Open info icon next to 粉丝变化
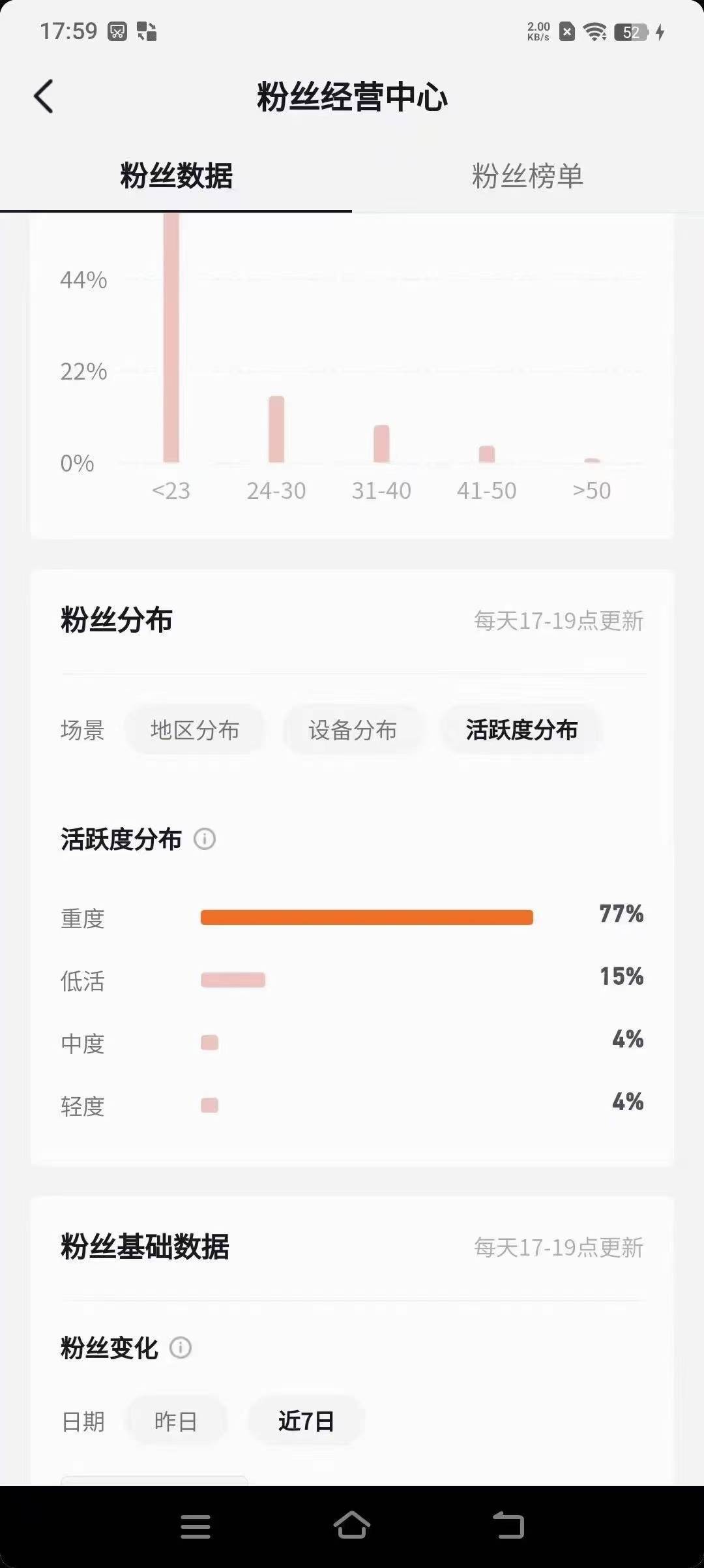 tap(181, 1348)
